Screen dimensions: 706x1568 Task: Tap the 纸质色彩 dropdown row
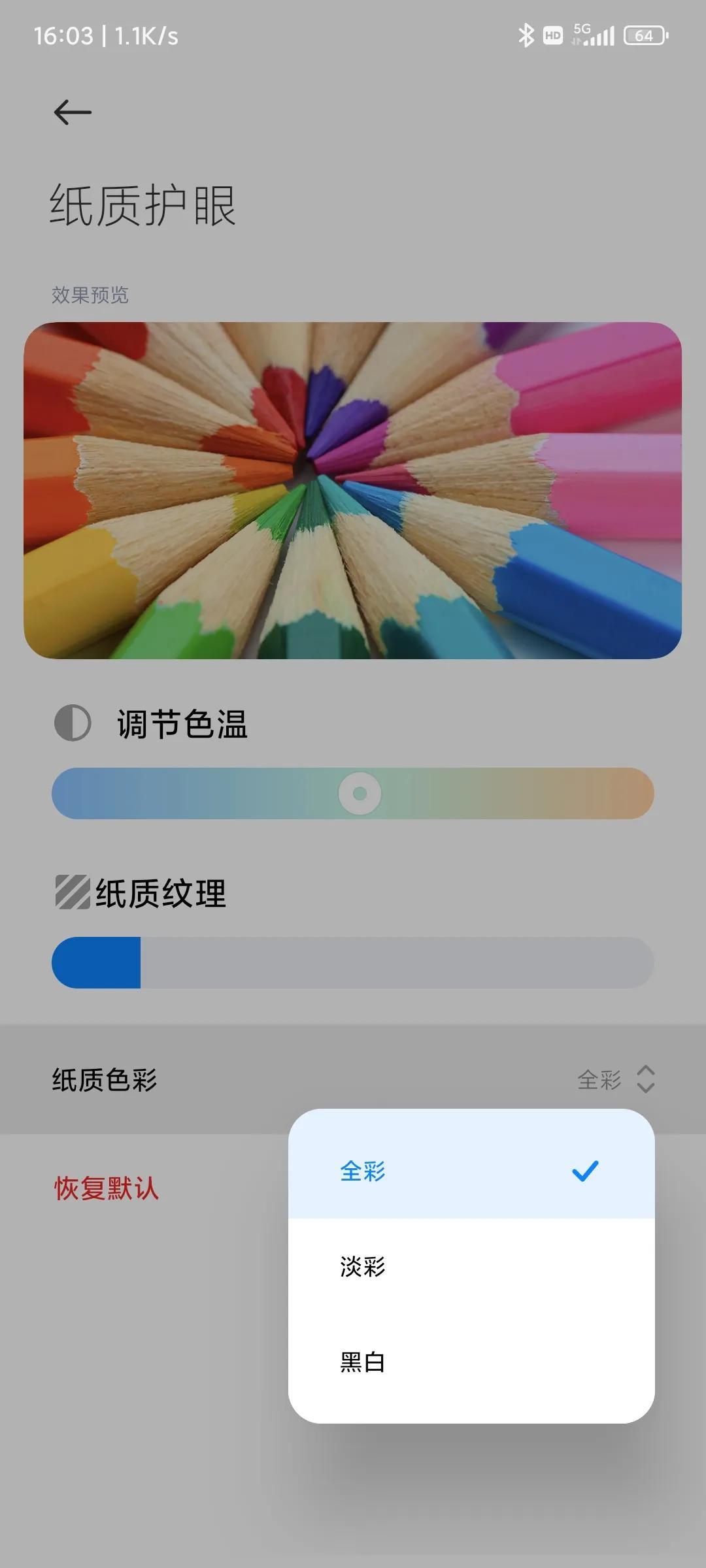tap(353, 1079)
